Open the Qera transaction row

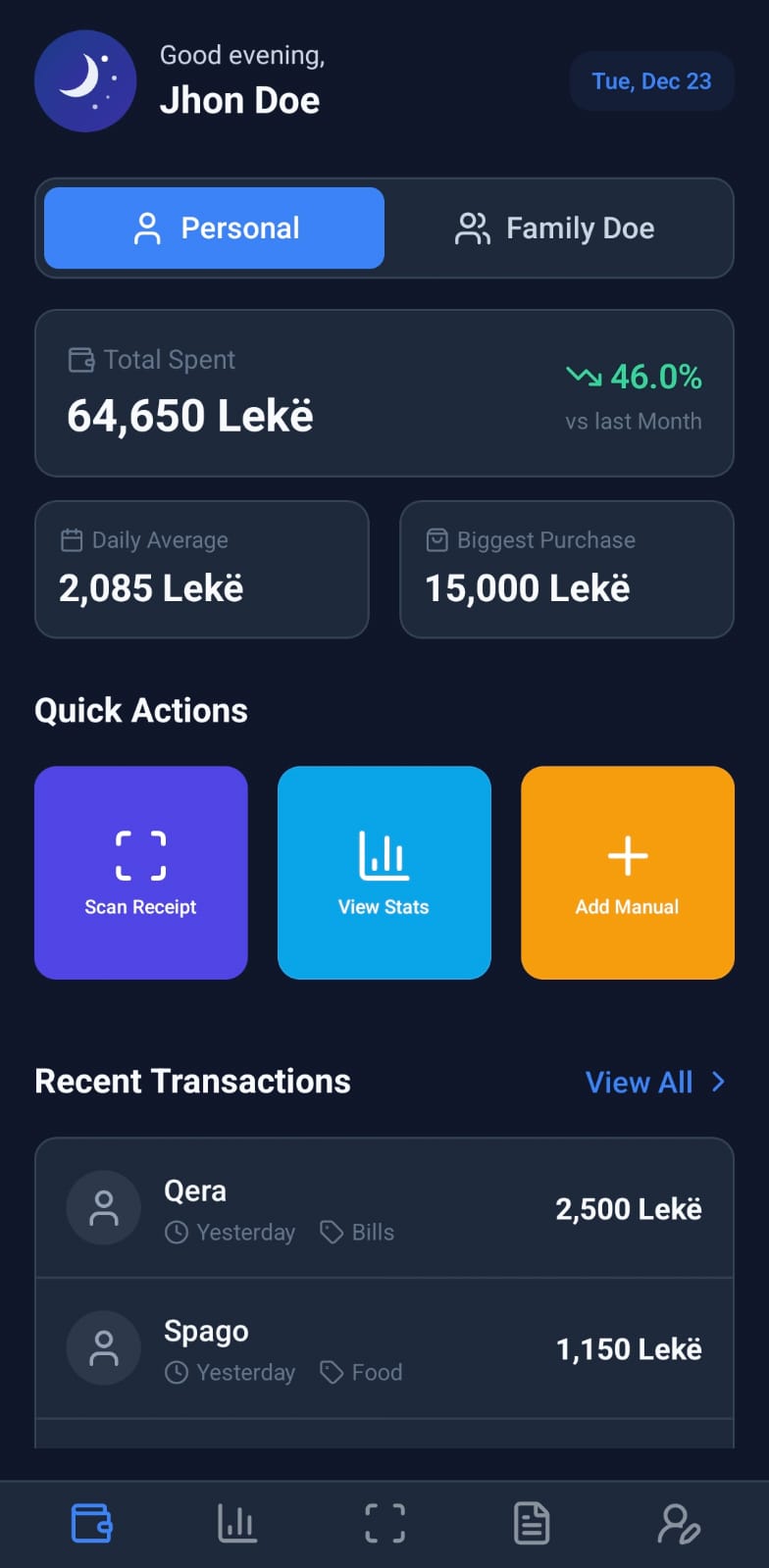pos(384,1207)
